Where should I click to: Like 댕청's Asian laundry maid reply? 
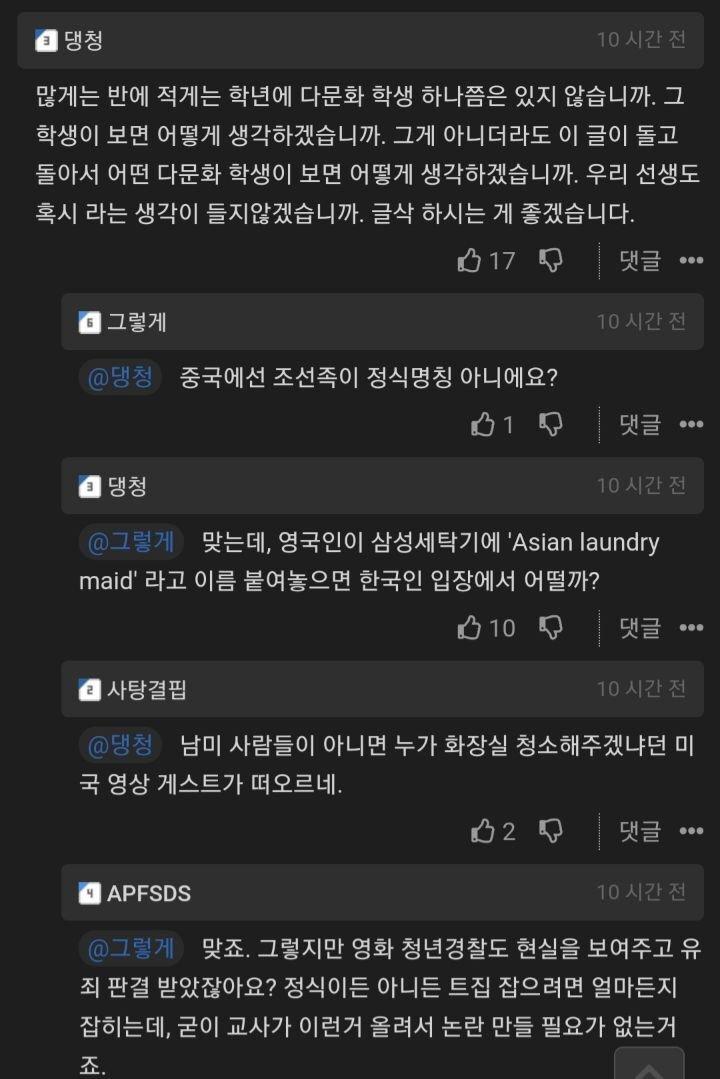470,627
